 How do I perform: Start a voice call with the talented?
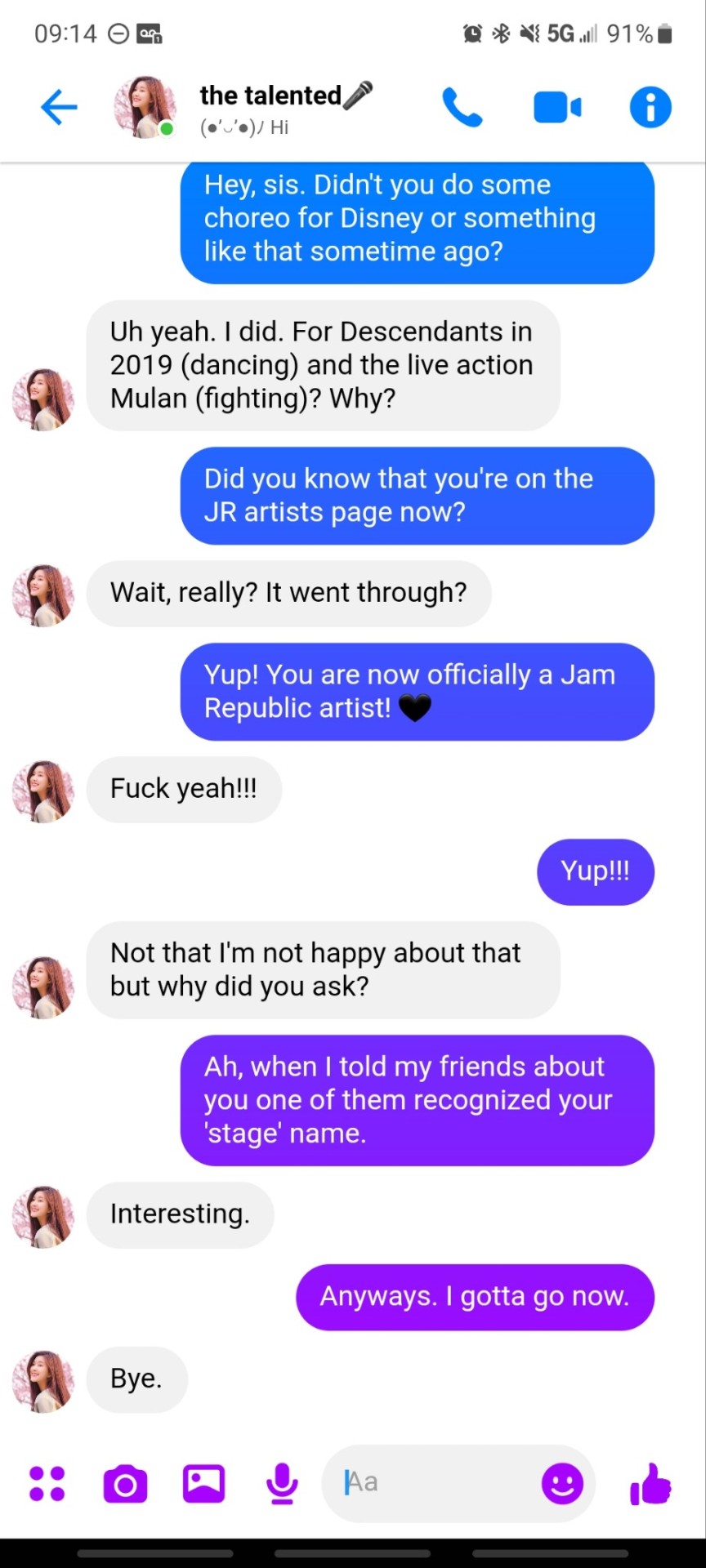tap(462, 107)
